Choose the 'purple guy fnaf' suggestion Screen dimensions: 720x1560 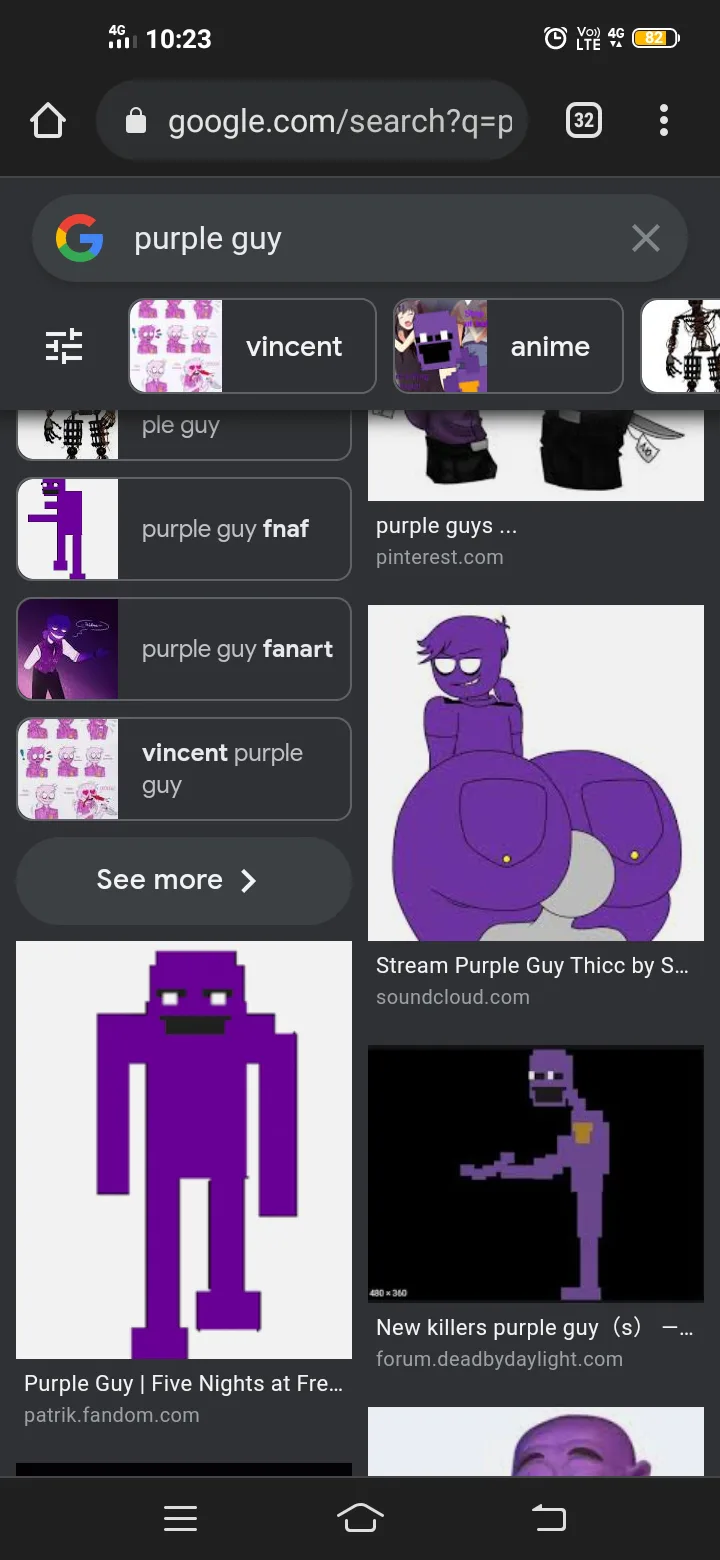[x=184, y=529]
